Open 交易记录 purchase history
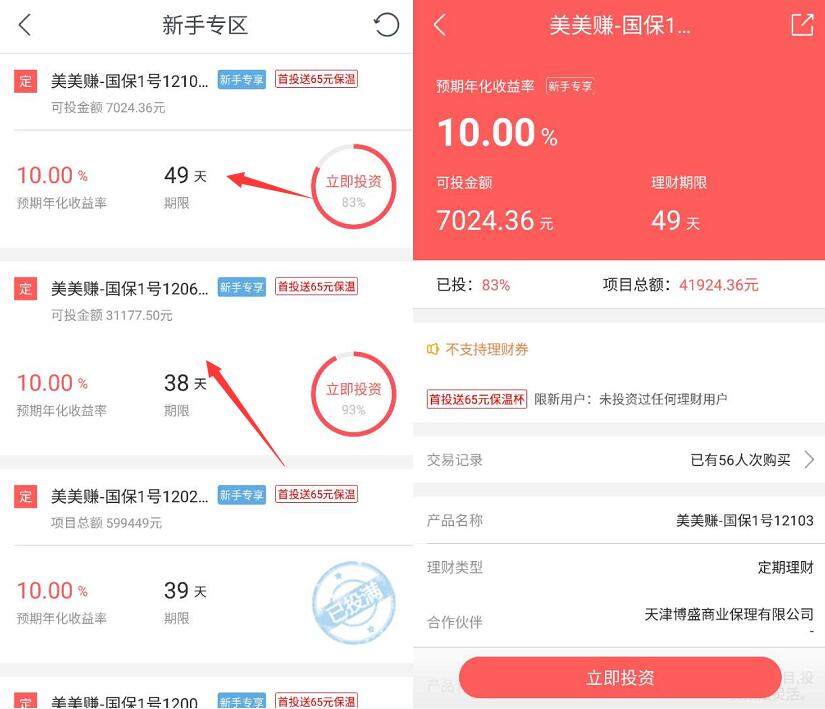The image size is (825, 709). [x=618, y=460]
